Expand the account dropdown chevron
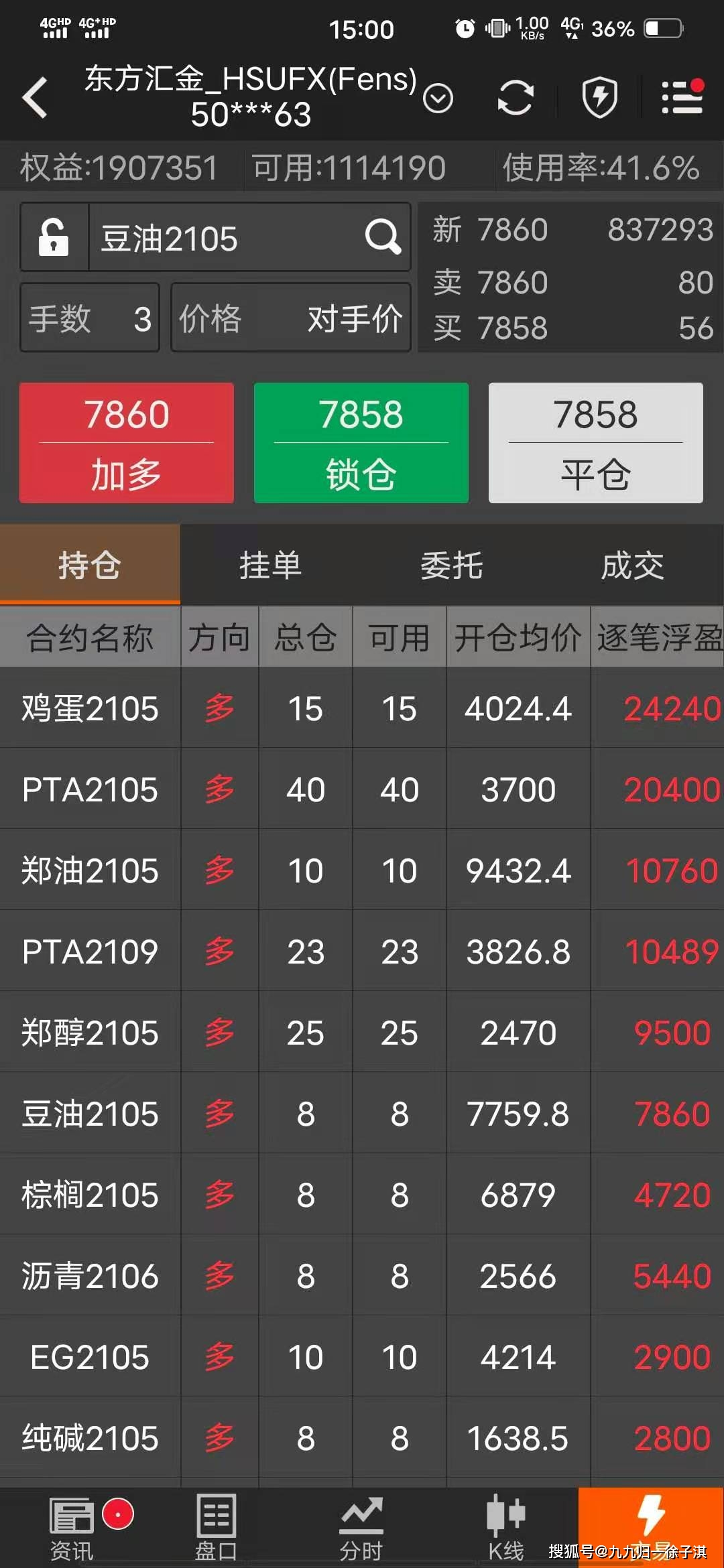Image resolution: width=724 pixels, height=1568 pixels. 438,99
